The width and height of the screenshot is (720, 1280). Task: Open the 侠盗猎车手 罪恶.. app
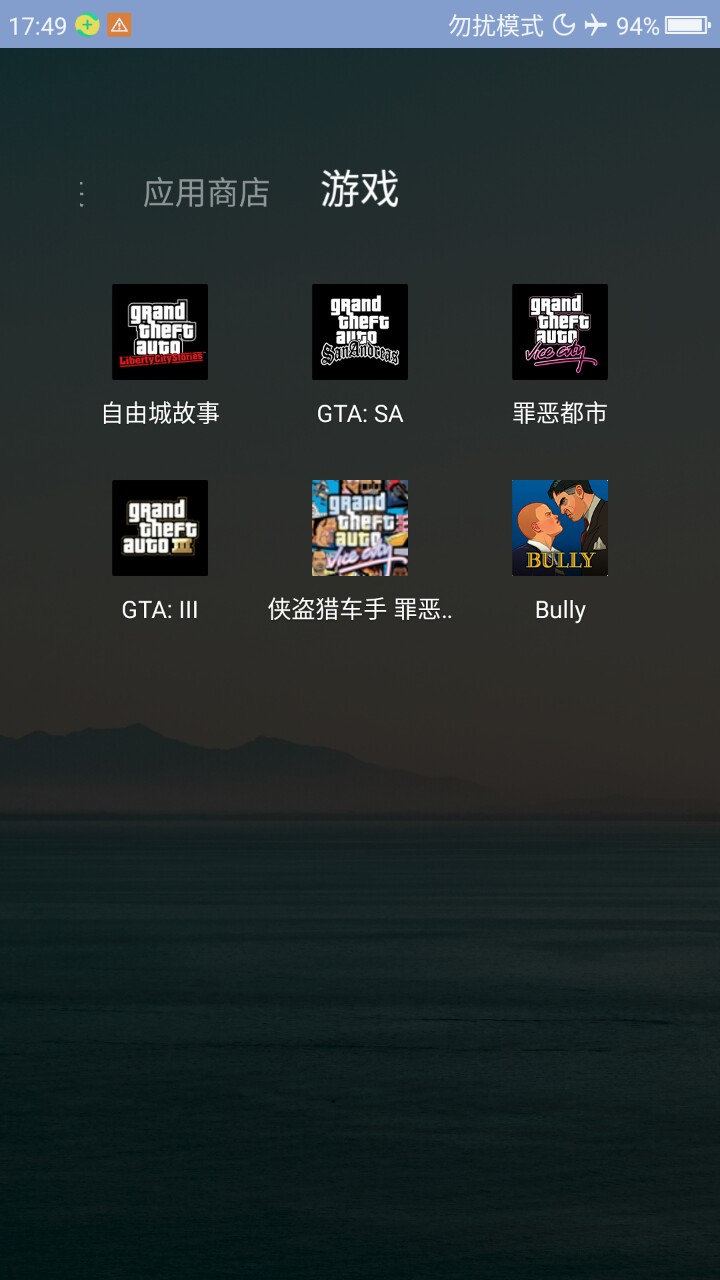click(360, 529)
